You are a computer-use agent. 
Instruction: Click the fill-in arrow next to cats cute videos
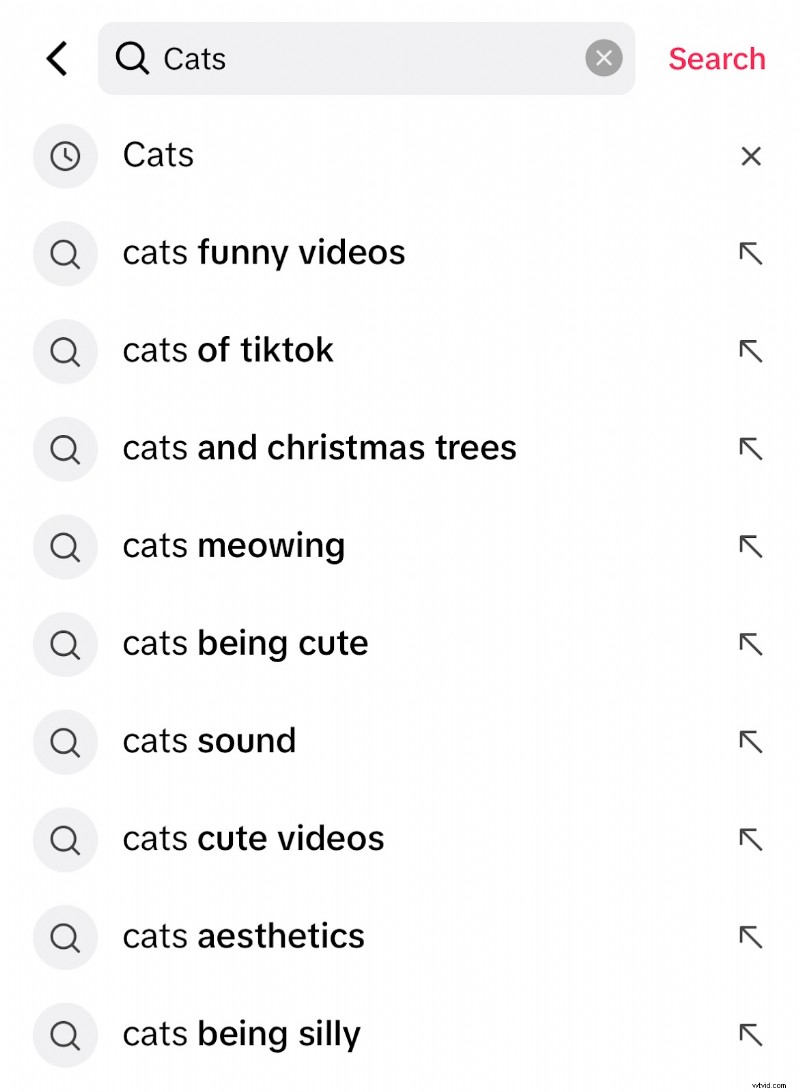click(751, 840)
